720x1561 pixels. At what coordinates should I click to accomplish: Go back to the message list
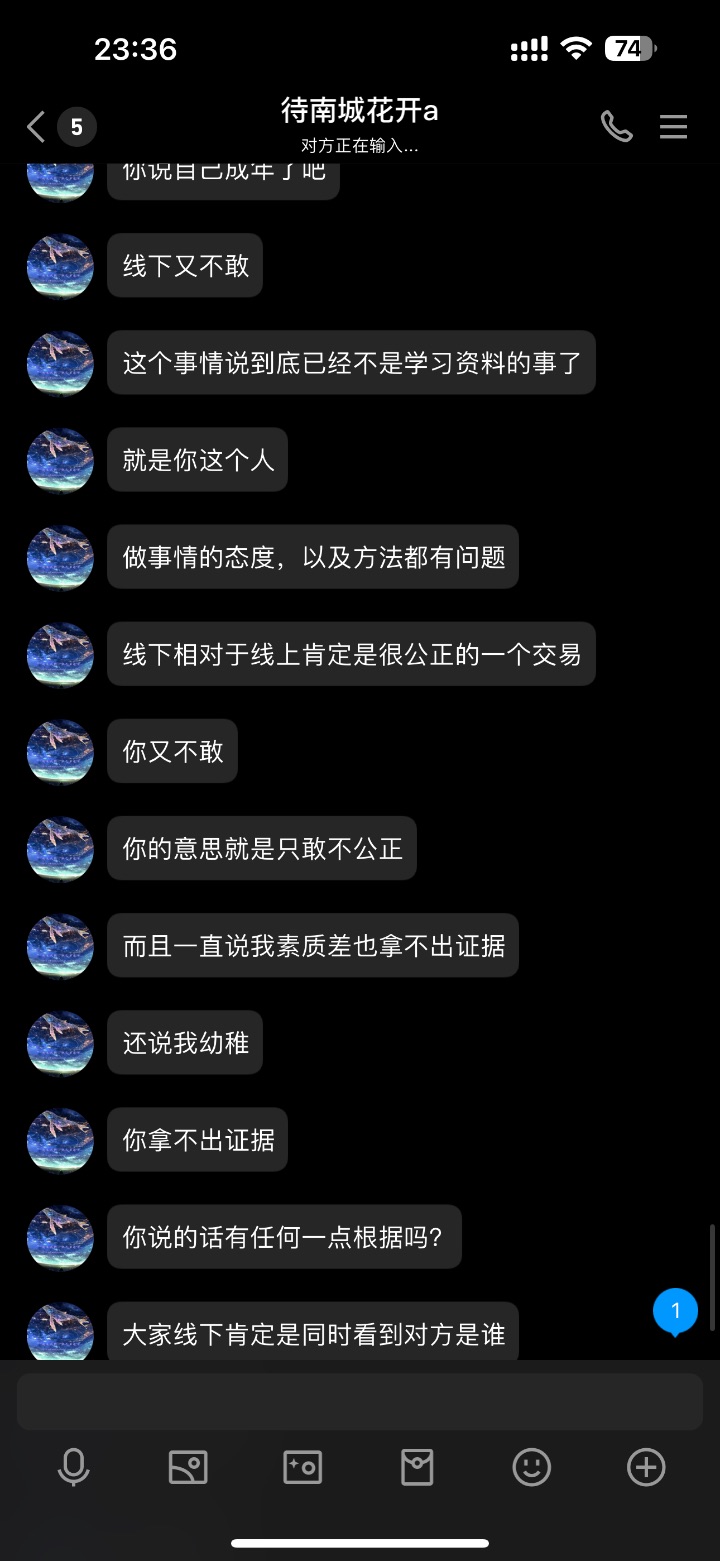36,127
